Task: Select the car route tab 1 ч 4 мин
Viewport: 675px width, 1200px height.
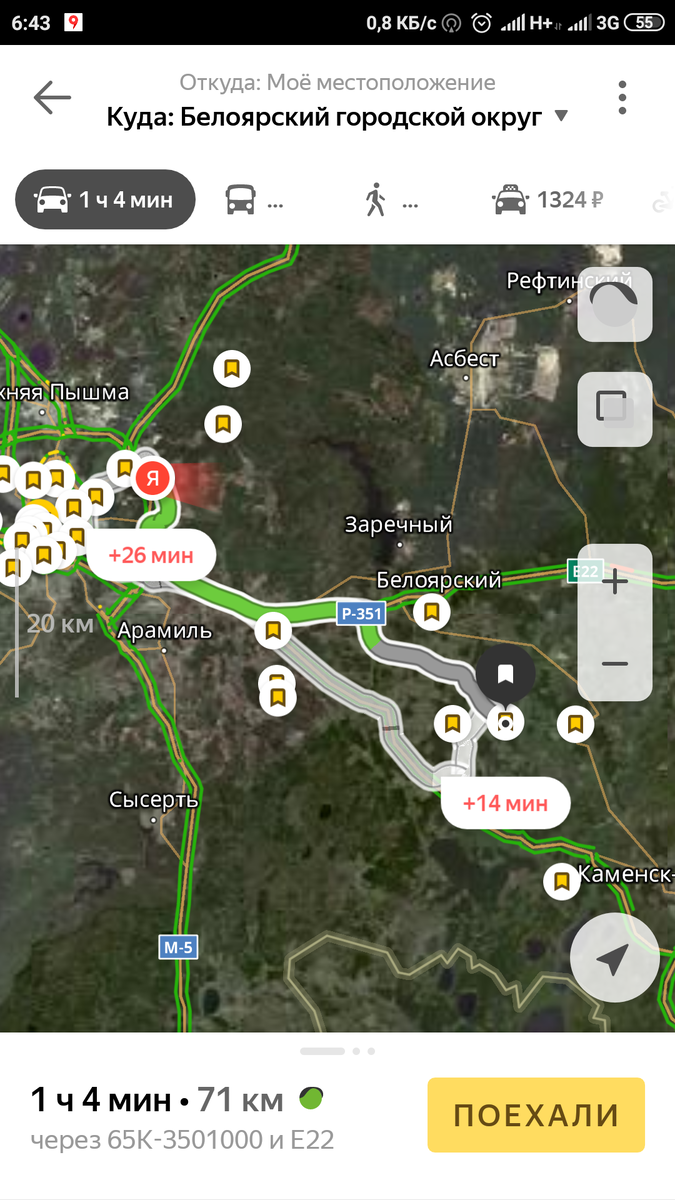Action: point(105,200)
